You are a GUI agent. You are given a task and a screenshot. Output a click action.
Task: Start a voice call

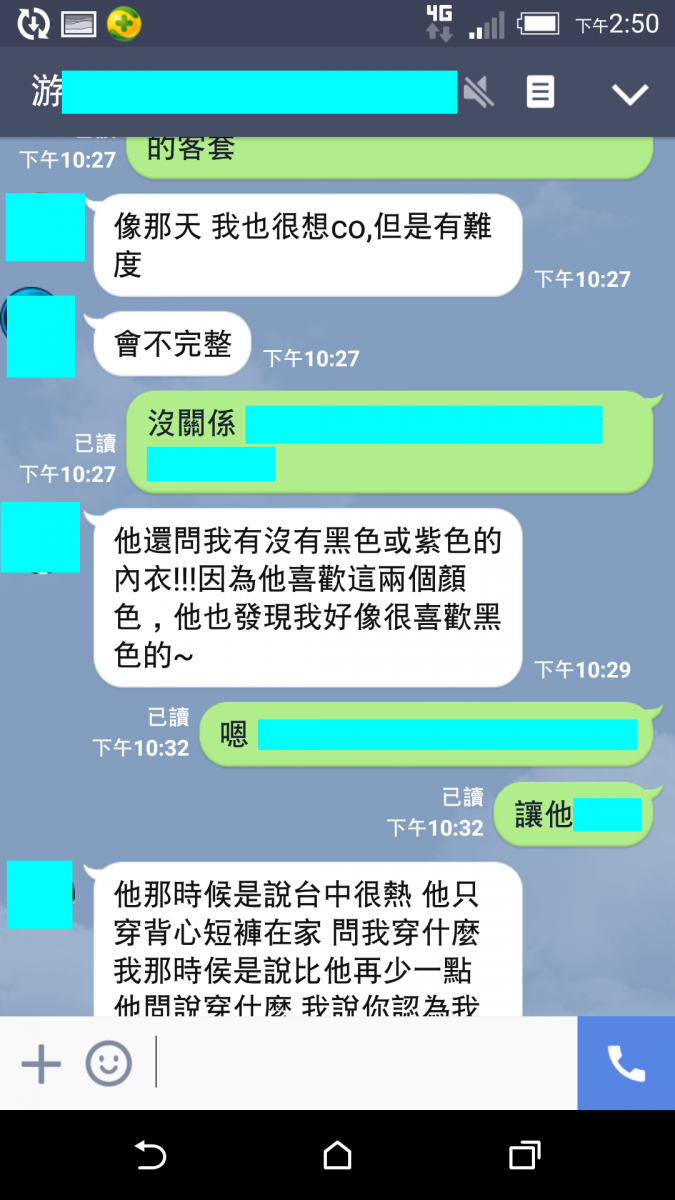626,1064
